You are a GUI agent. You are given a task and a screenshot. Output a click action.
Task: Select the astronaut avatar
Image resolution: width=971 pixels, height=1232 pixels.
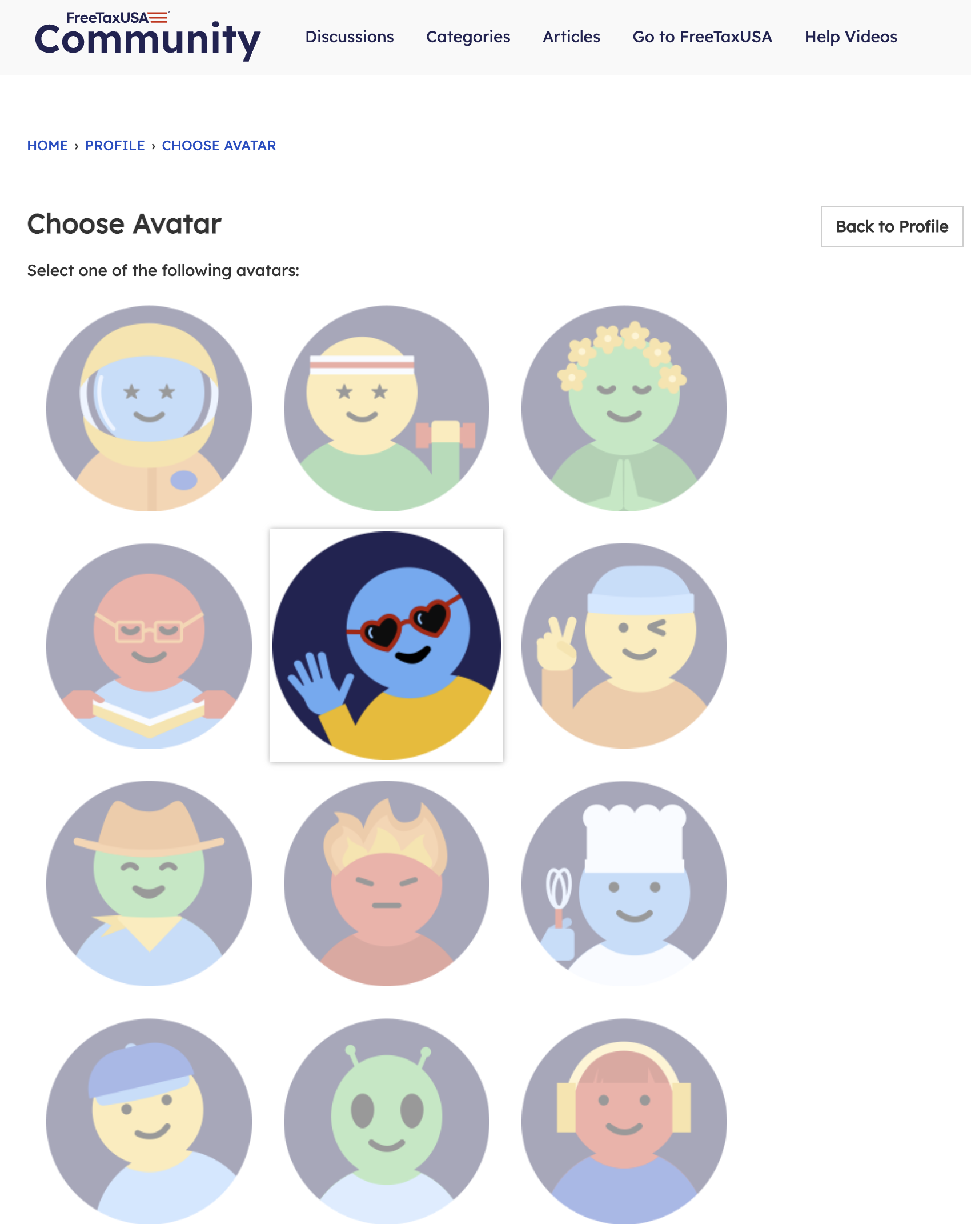pos(149,408)
